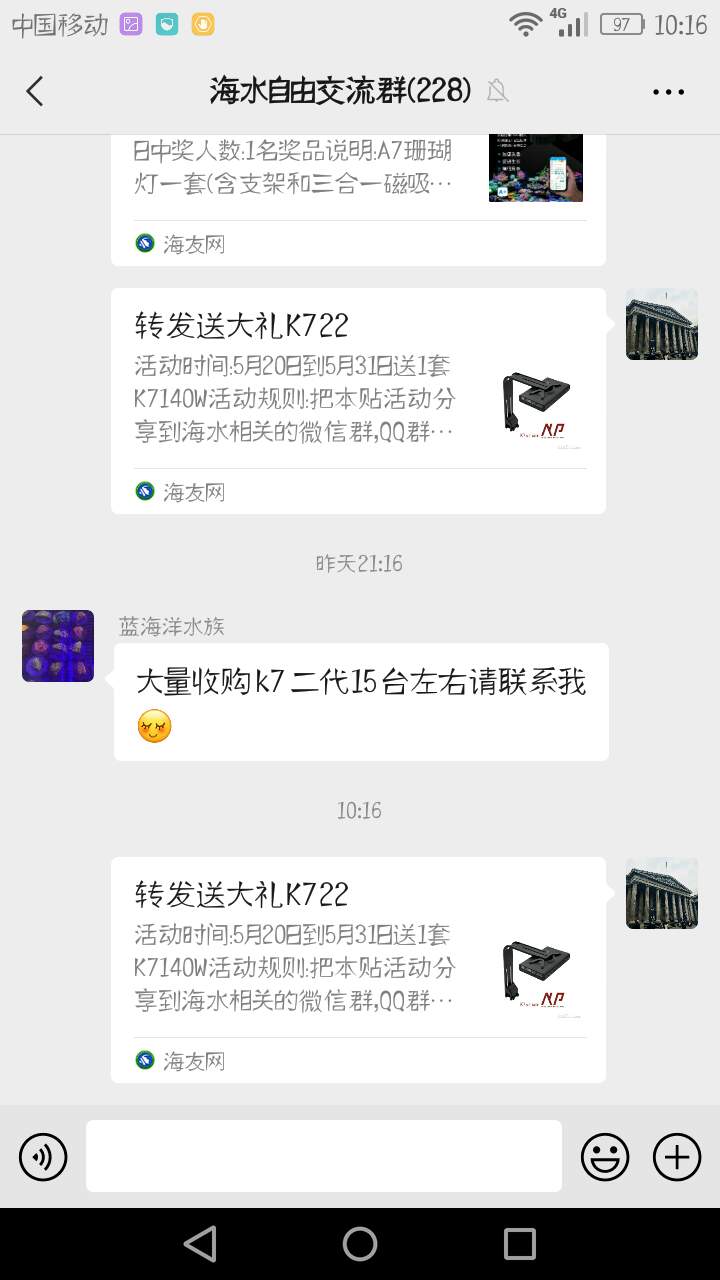Open the latest 转发送大礼K722 card sent at 10:16
Image resolution: width=720 pixels, height=1280 pixels.
tap(358, 968)
